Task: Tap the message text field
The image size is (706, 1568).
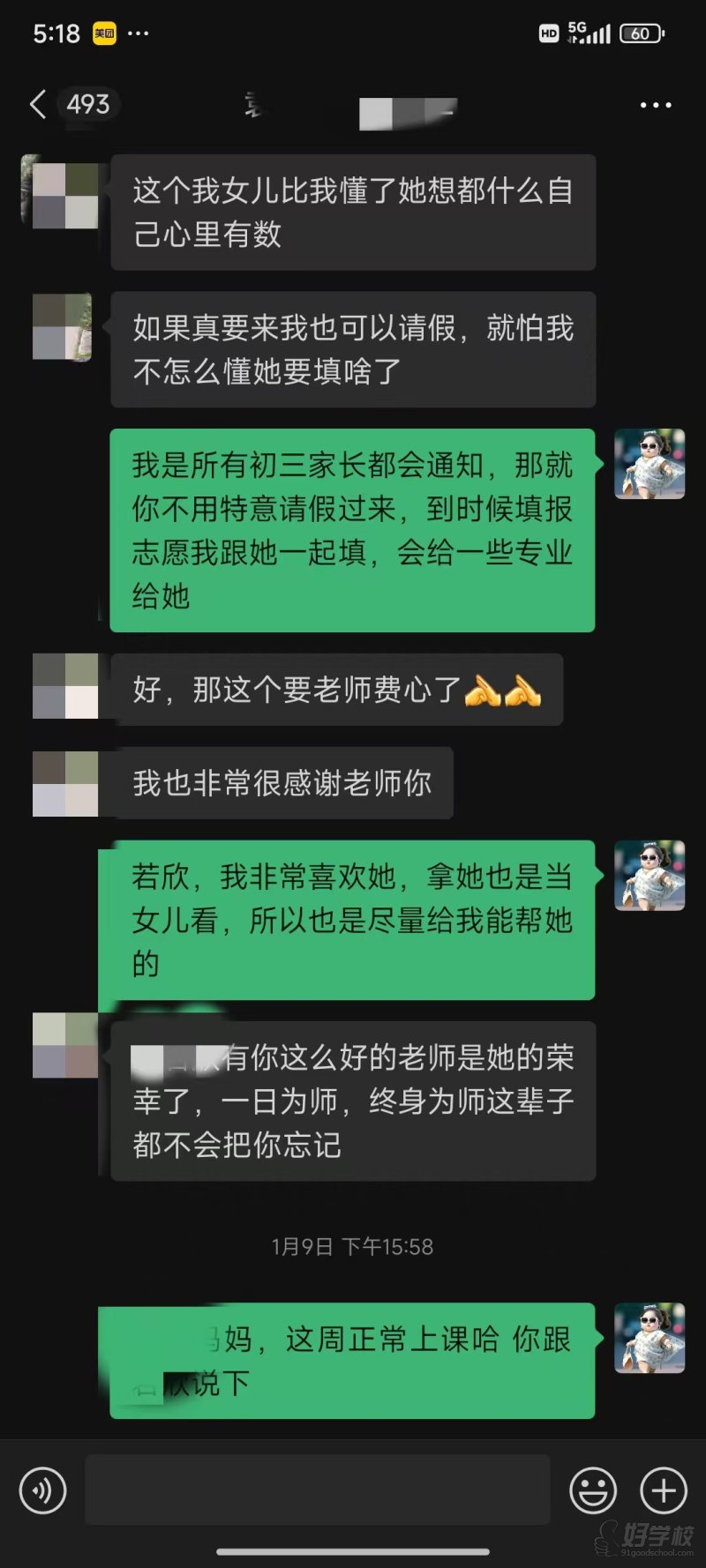Action: 318,1490
